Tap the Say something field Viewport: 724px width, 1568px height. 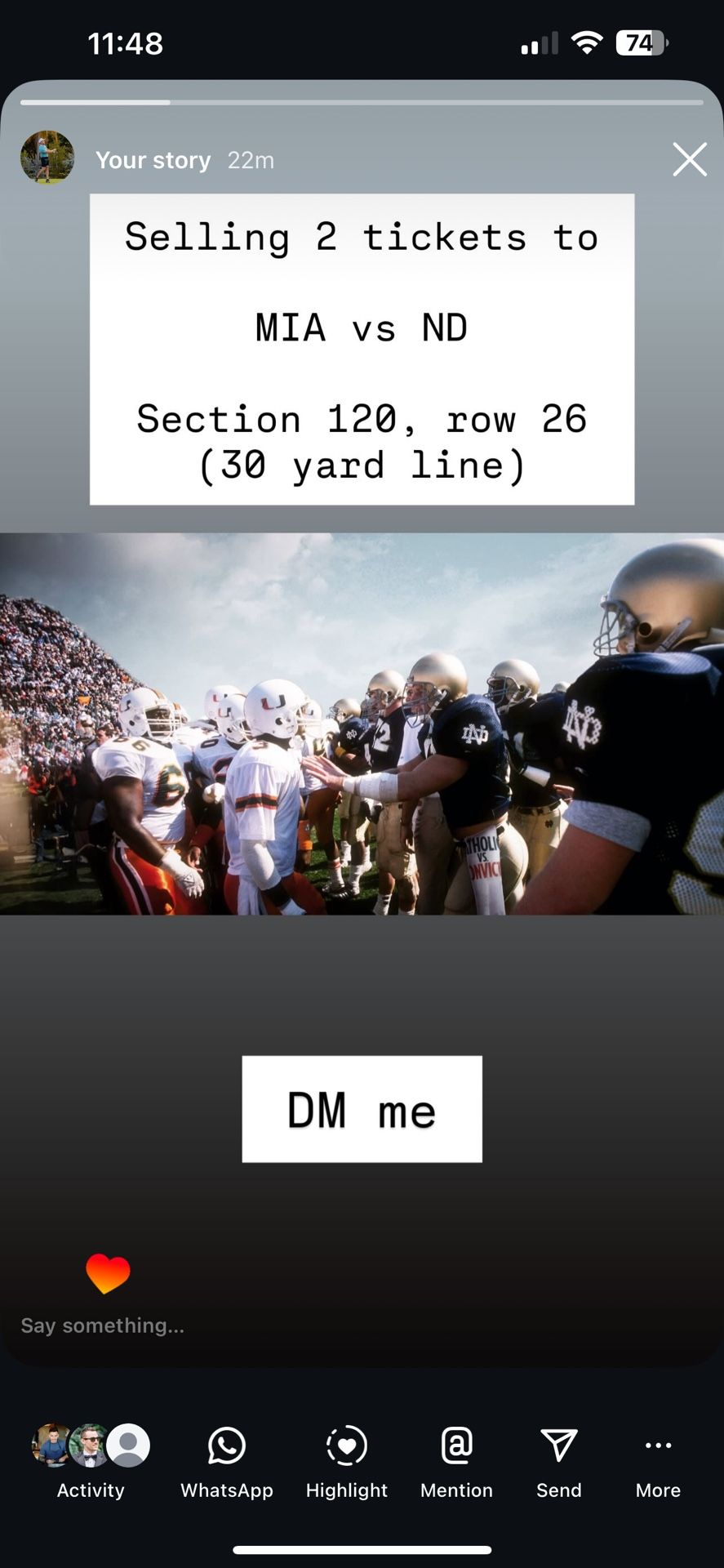[x=103, y=1325]
